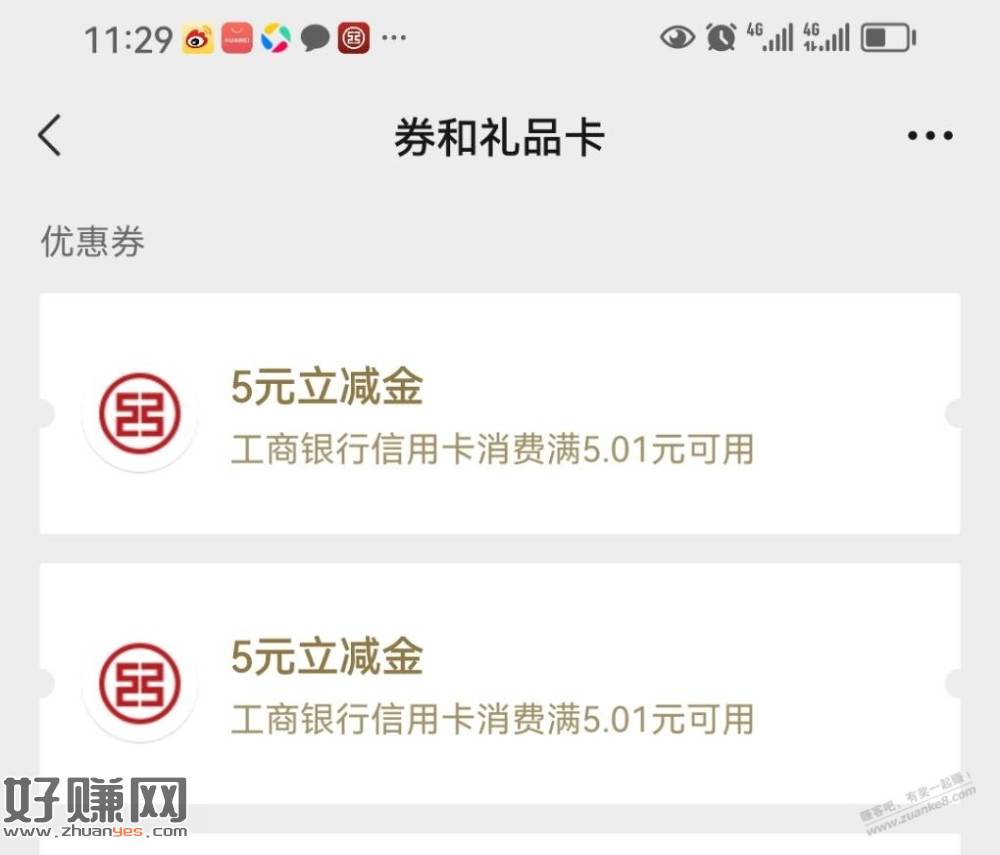Open the three-dot overflow menu

929,136
